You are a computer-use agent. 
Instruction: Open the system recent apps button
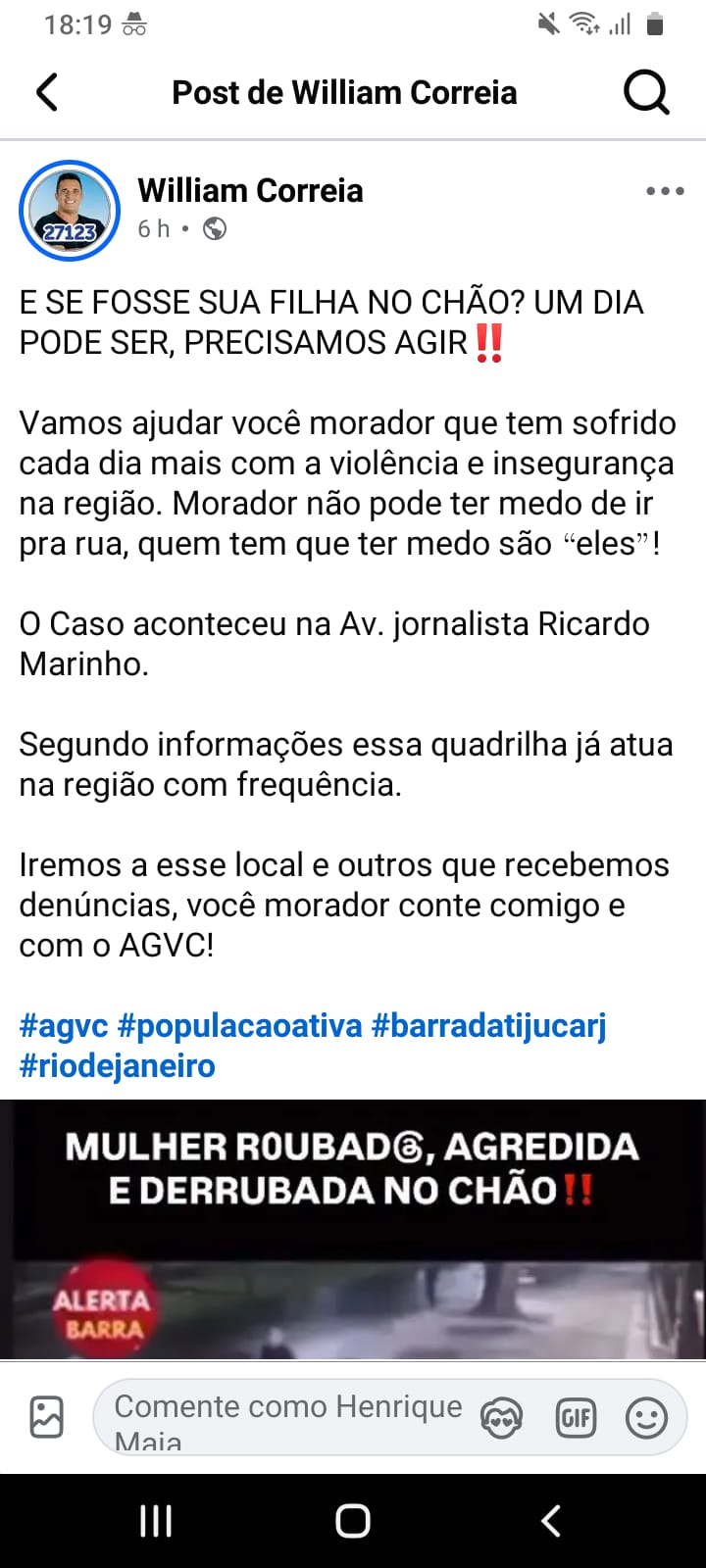pyautogui.click(x=156, y=1521)
